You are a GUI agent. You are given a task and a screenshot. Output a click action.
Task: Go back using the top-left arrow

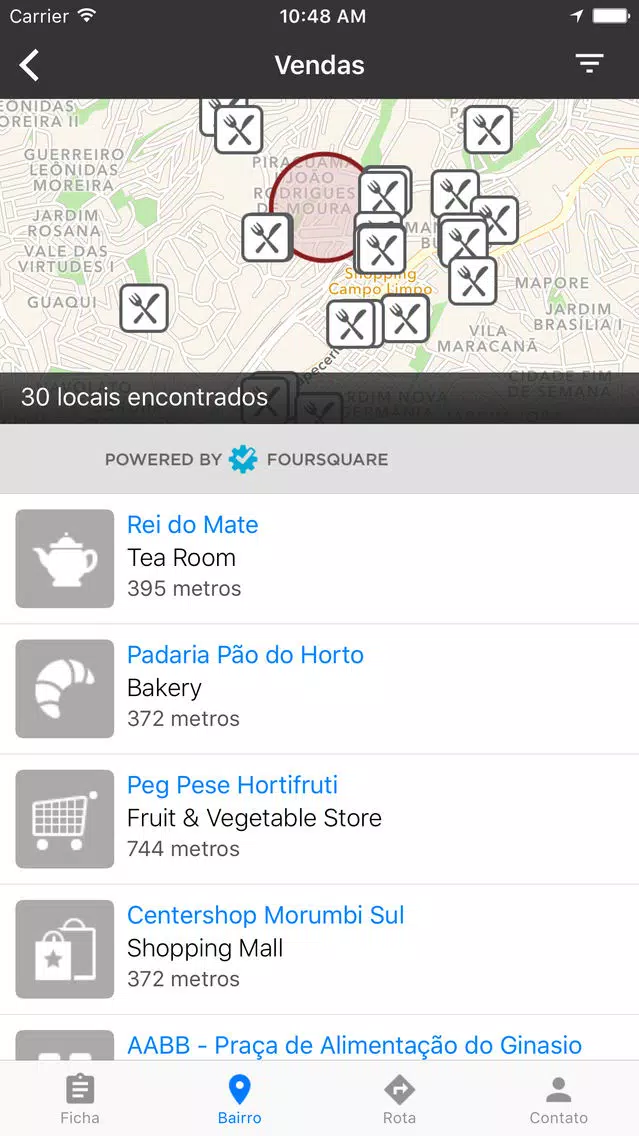[30, 65]
